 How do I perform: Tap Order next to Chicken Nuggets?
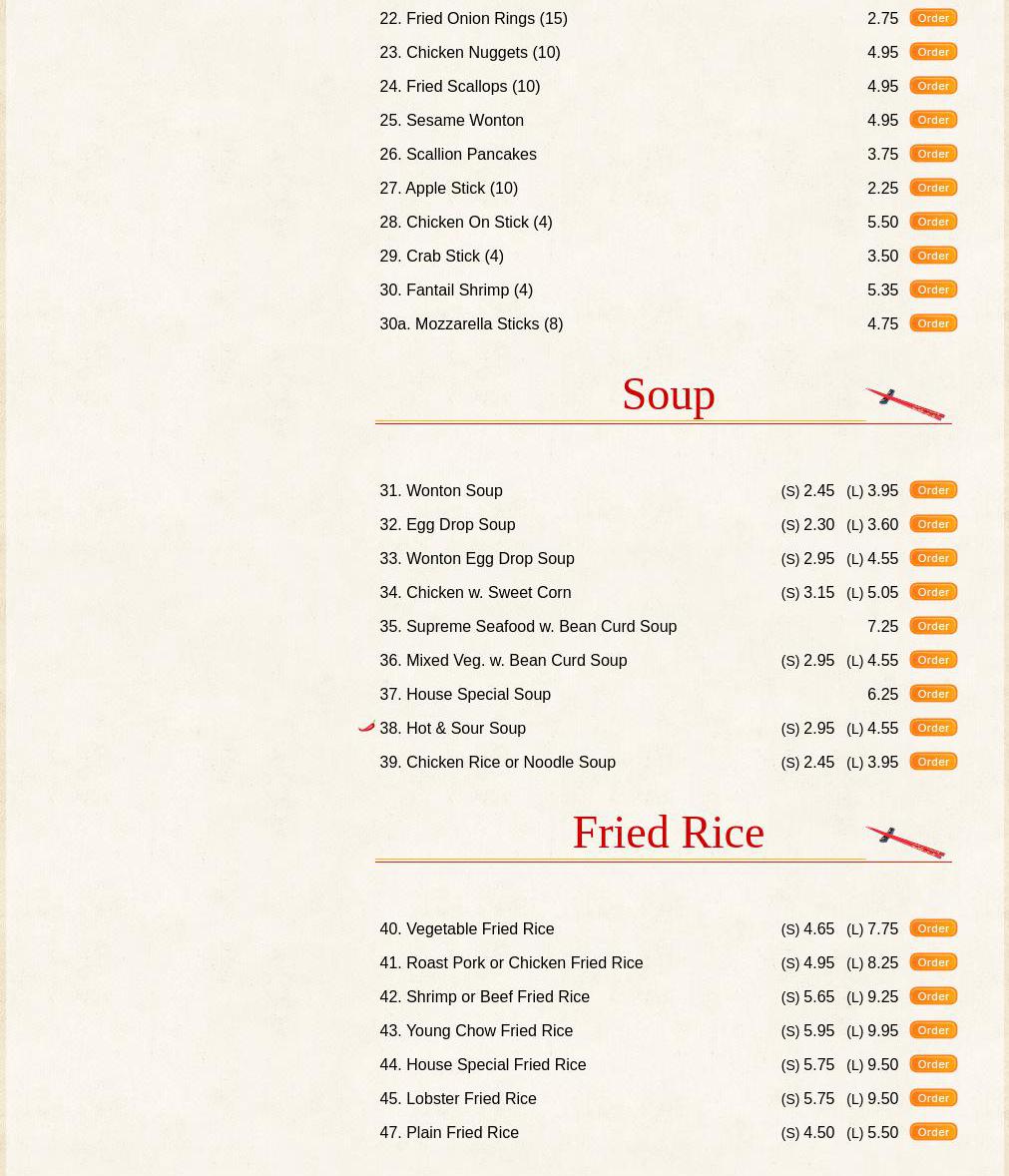point(933,52)
